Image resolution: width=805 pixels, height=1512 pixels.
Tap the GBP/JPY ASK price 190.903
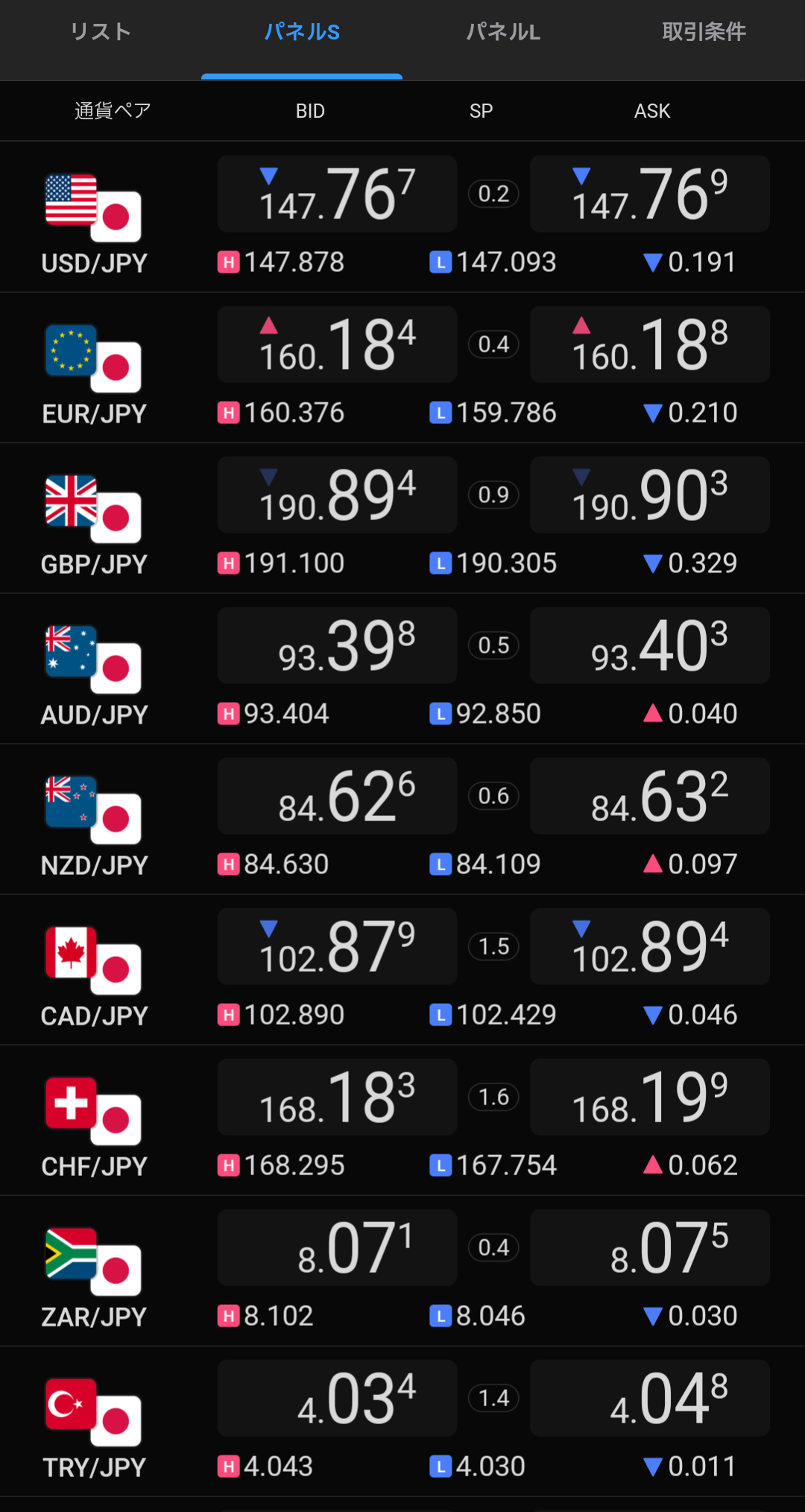click(x=650, y=495)
